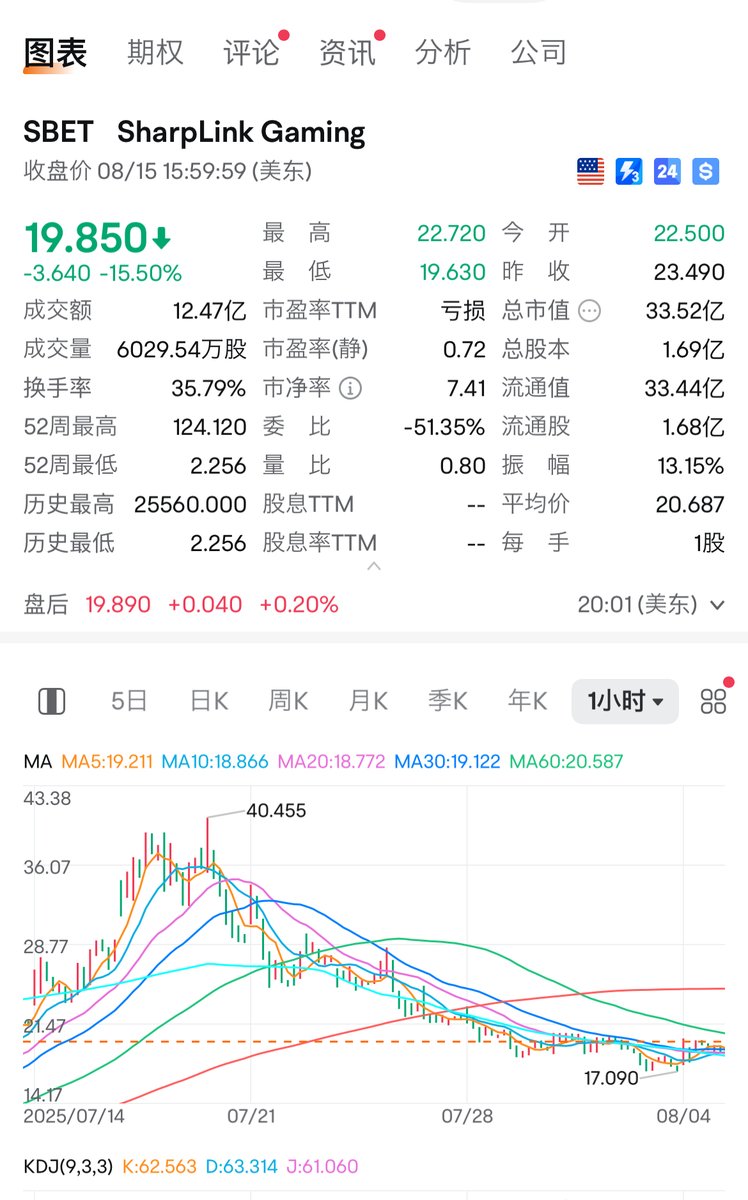Select the 季K chart period
Screen dimensions: 748x1200
click(x=447, y=701)
